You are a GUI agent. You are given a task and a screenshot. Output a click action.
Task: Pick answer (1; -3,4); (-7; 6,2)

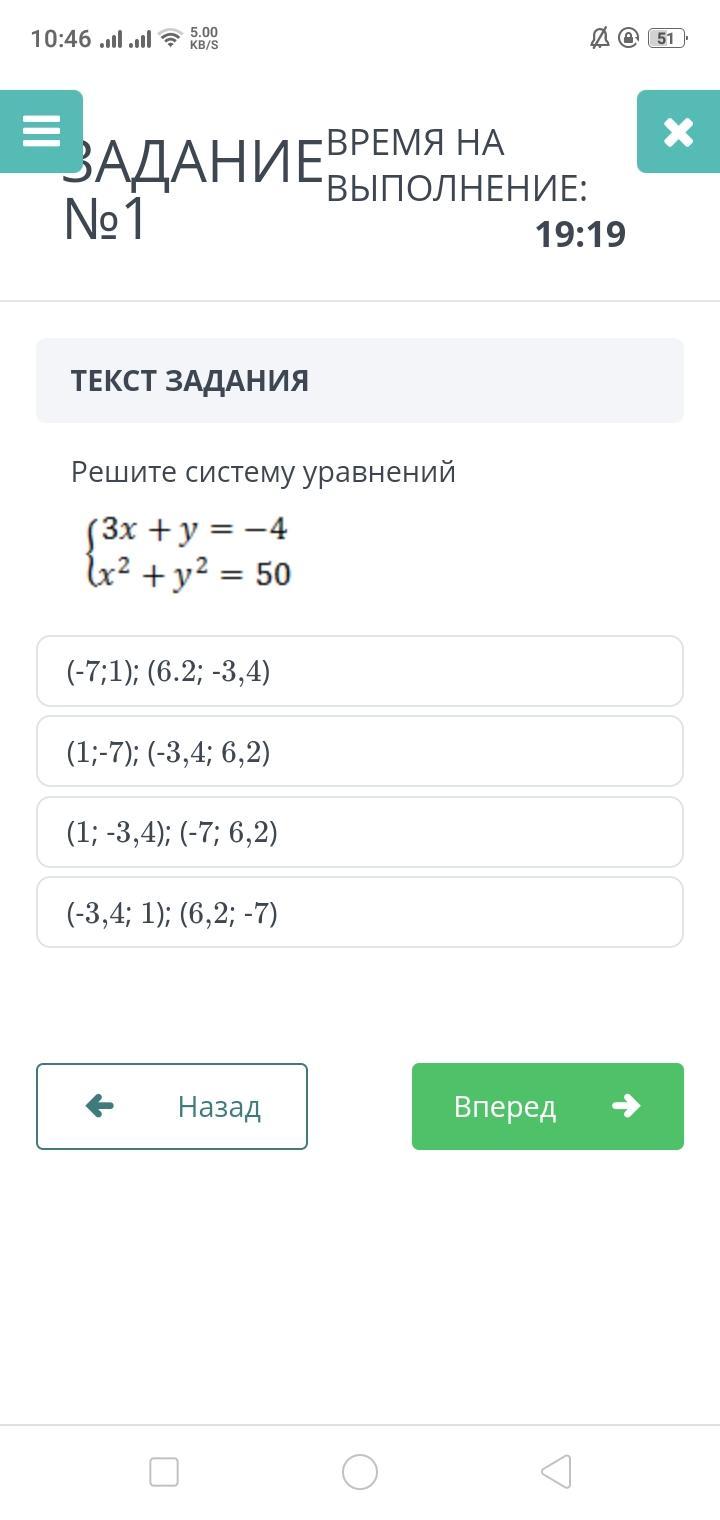359,832
